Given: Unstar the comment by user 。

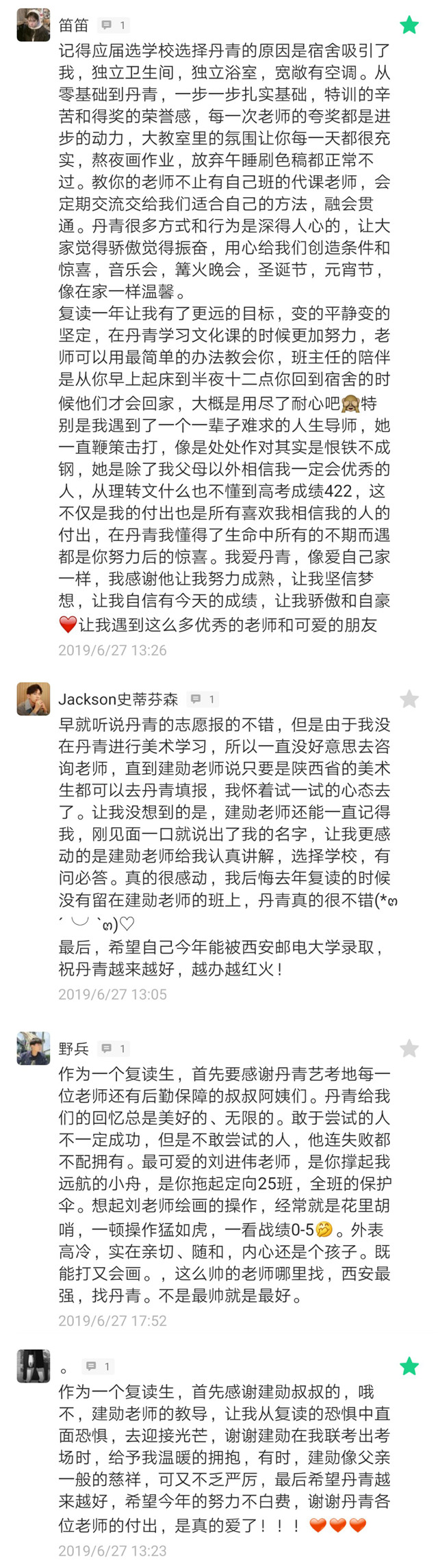Looking at the screenshot, I should [x=409, y=1366].
